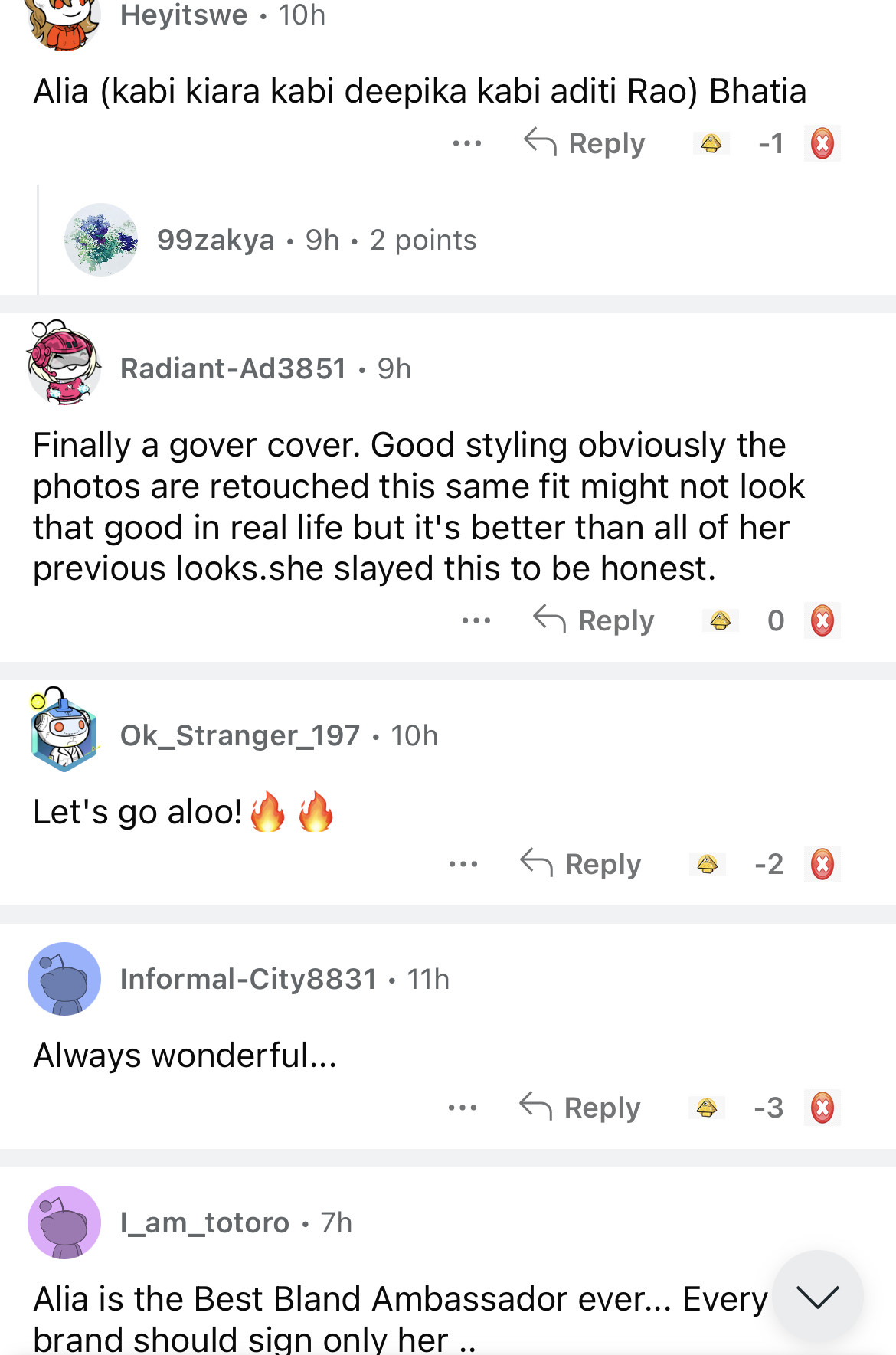Reply to Radiant-Ad3851's comment
The height and width of the screenshot is (1355, 896).
pos(594,620)
